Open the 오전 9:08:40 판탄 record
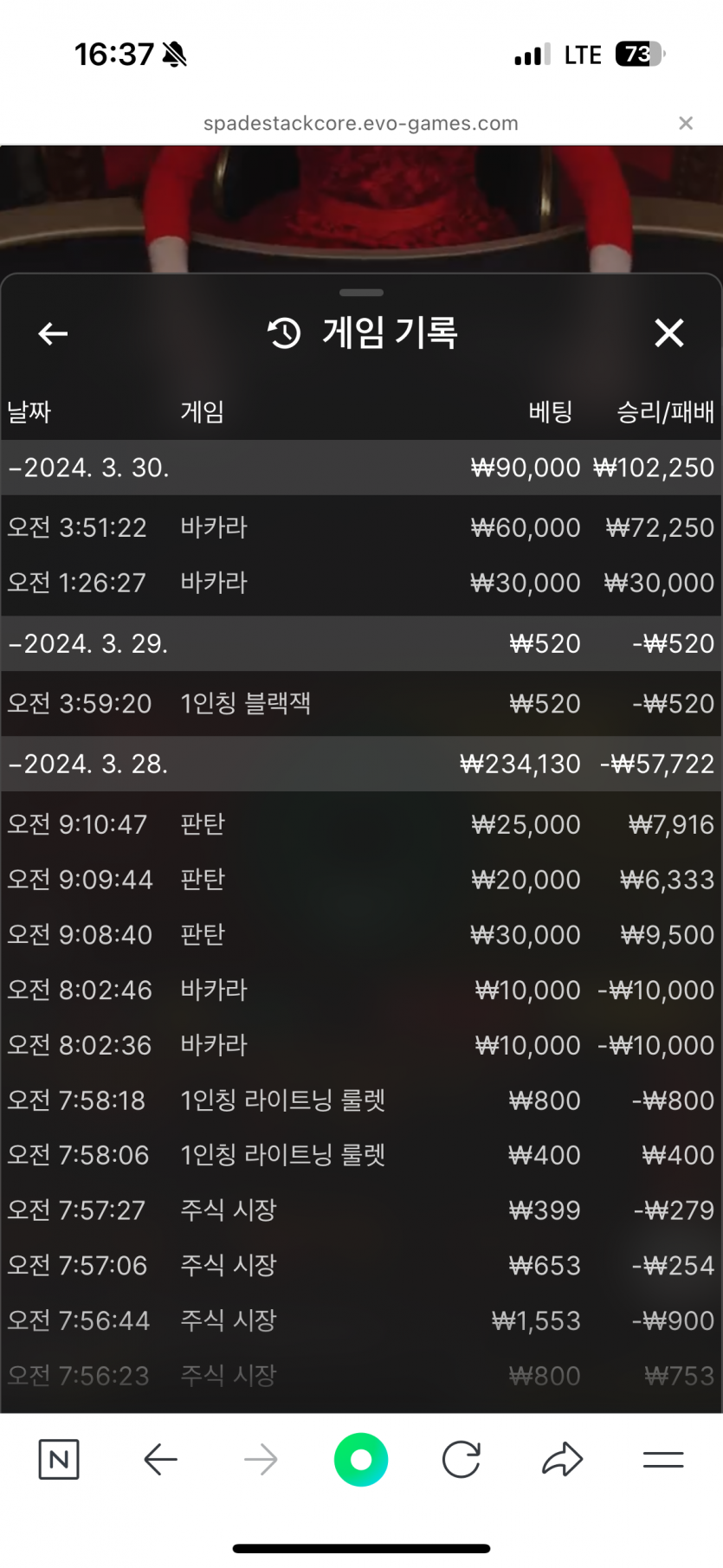The width and height of the screenshot is (723, 1568). tap(361, 935)
